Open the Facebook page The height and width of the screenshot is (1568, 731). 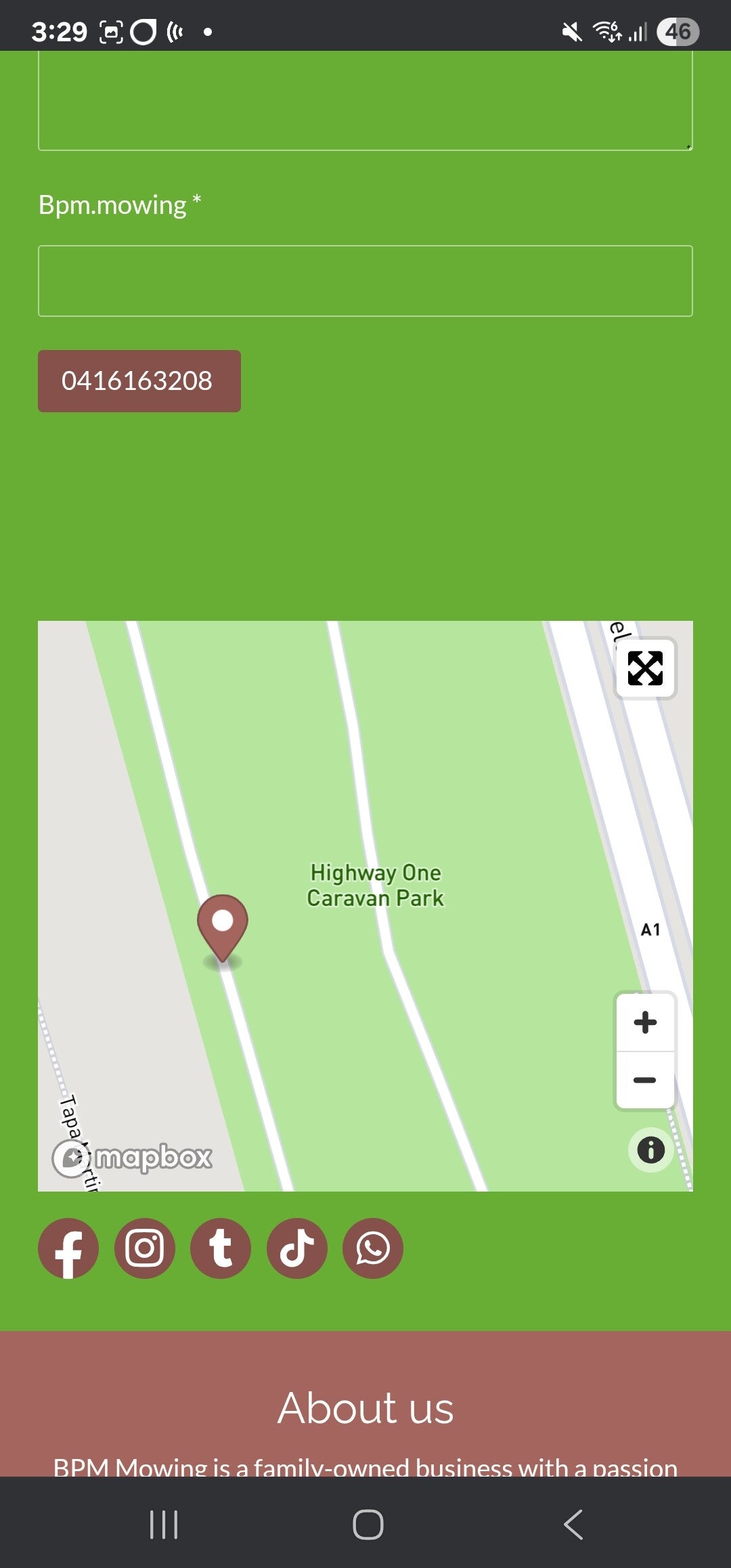pos(68,1248)
